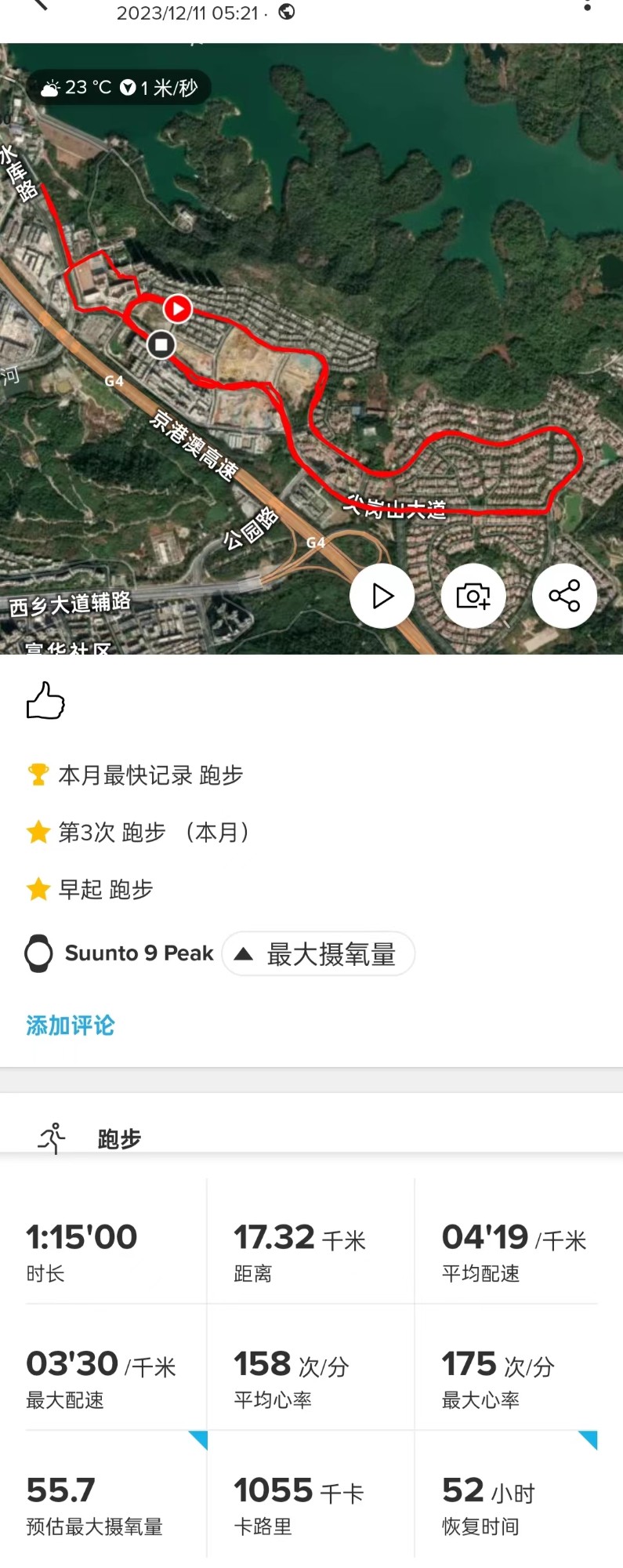This screenshot has height=1568, width=623.
Task: Add a photo with the camera button
Action: pyautogui.click(x=473, y=597)
